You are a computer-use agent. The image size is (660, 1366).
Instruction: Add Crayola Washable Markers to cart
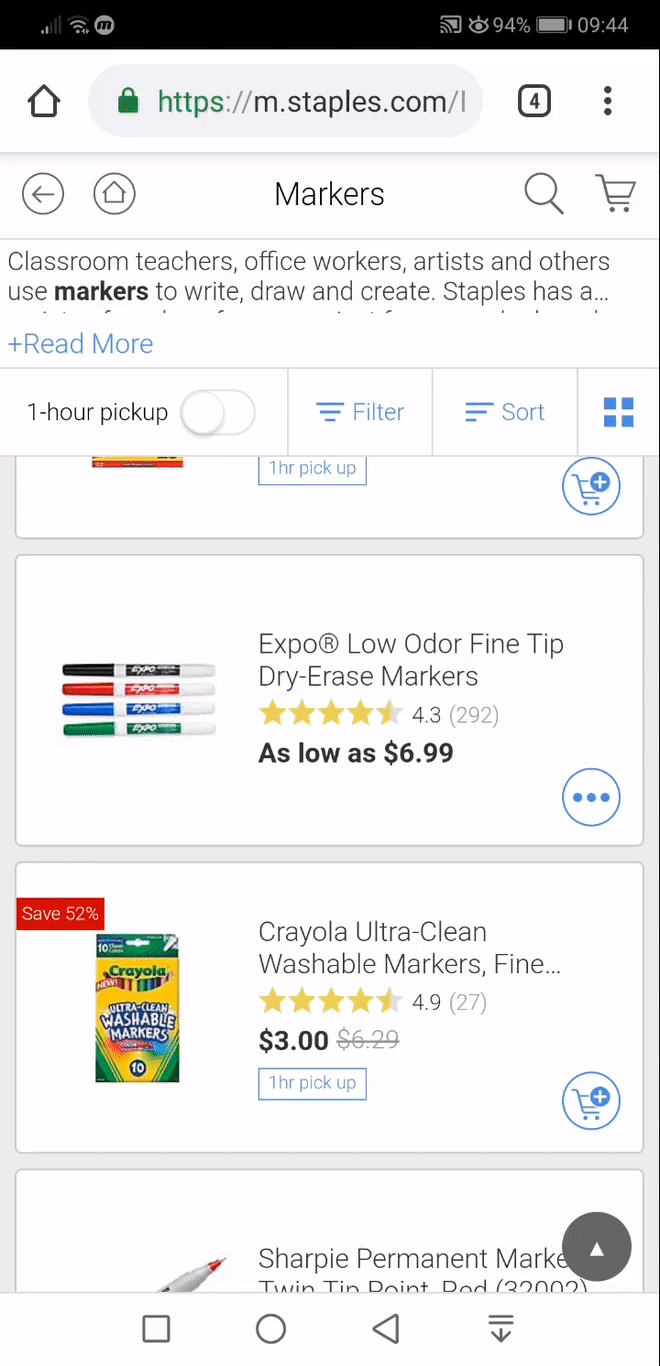[591, 1101]
